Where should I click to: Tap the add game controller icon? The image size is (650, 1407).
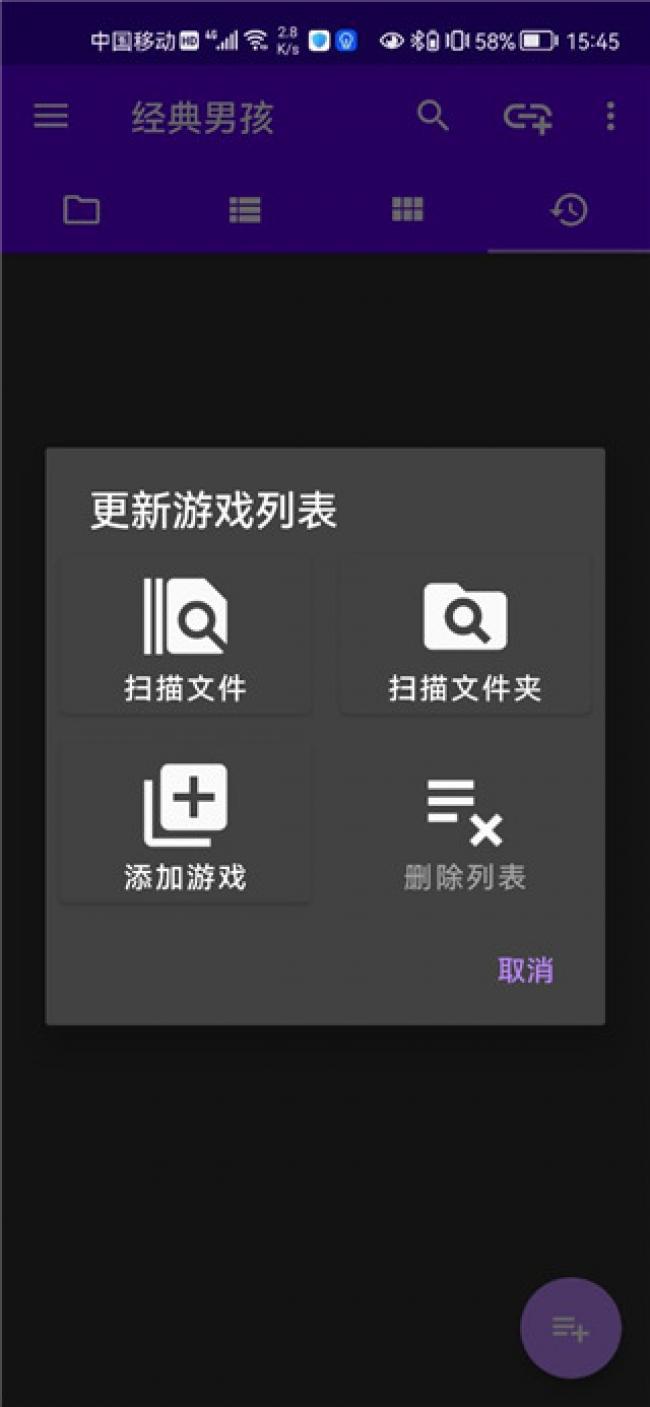point(527,117)
